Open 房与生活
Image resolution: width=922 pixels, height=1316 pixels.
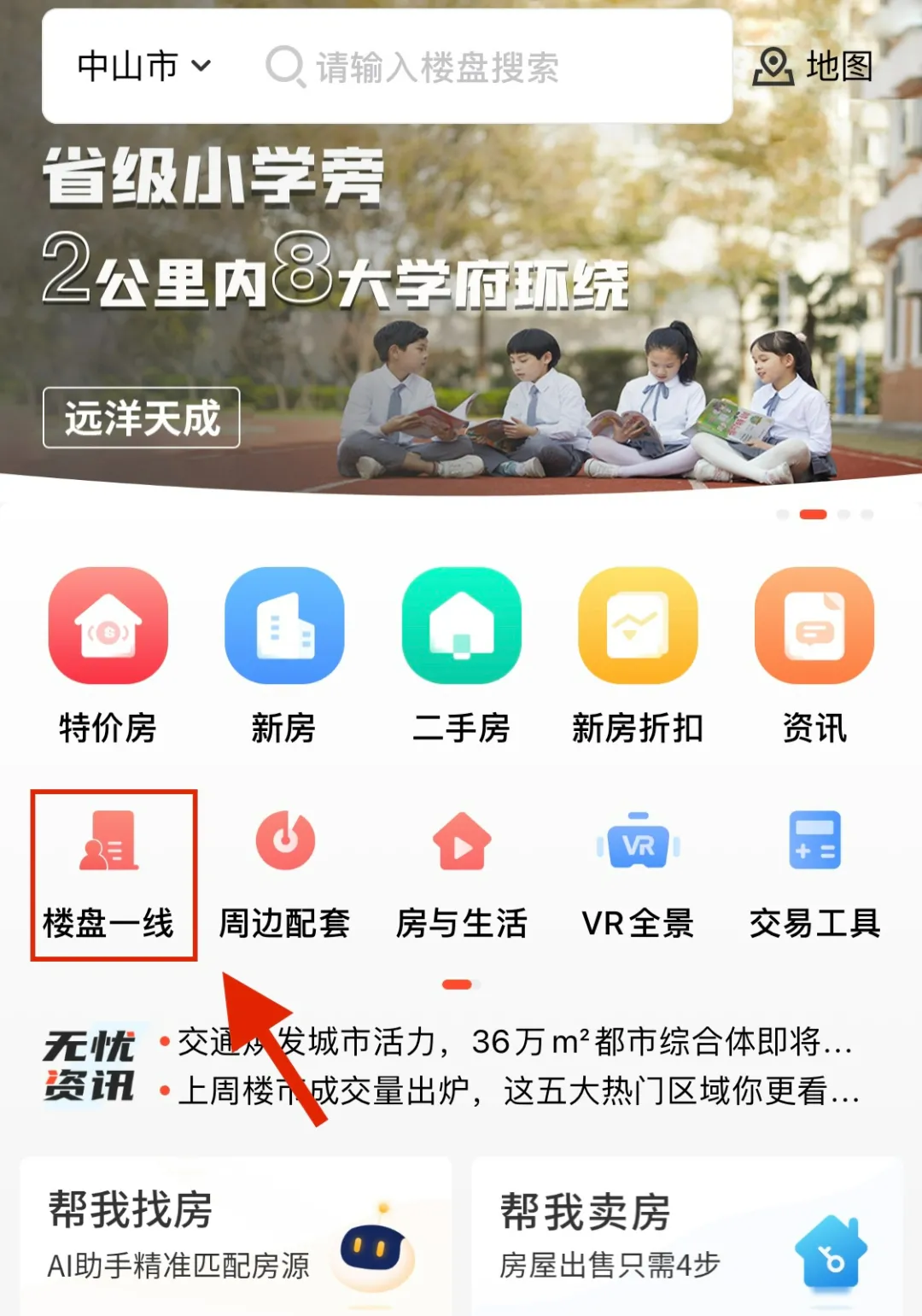[x=461, y=874]
